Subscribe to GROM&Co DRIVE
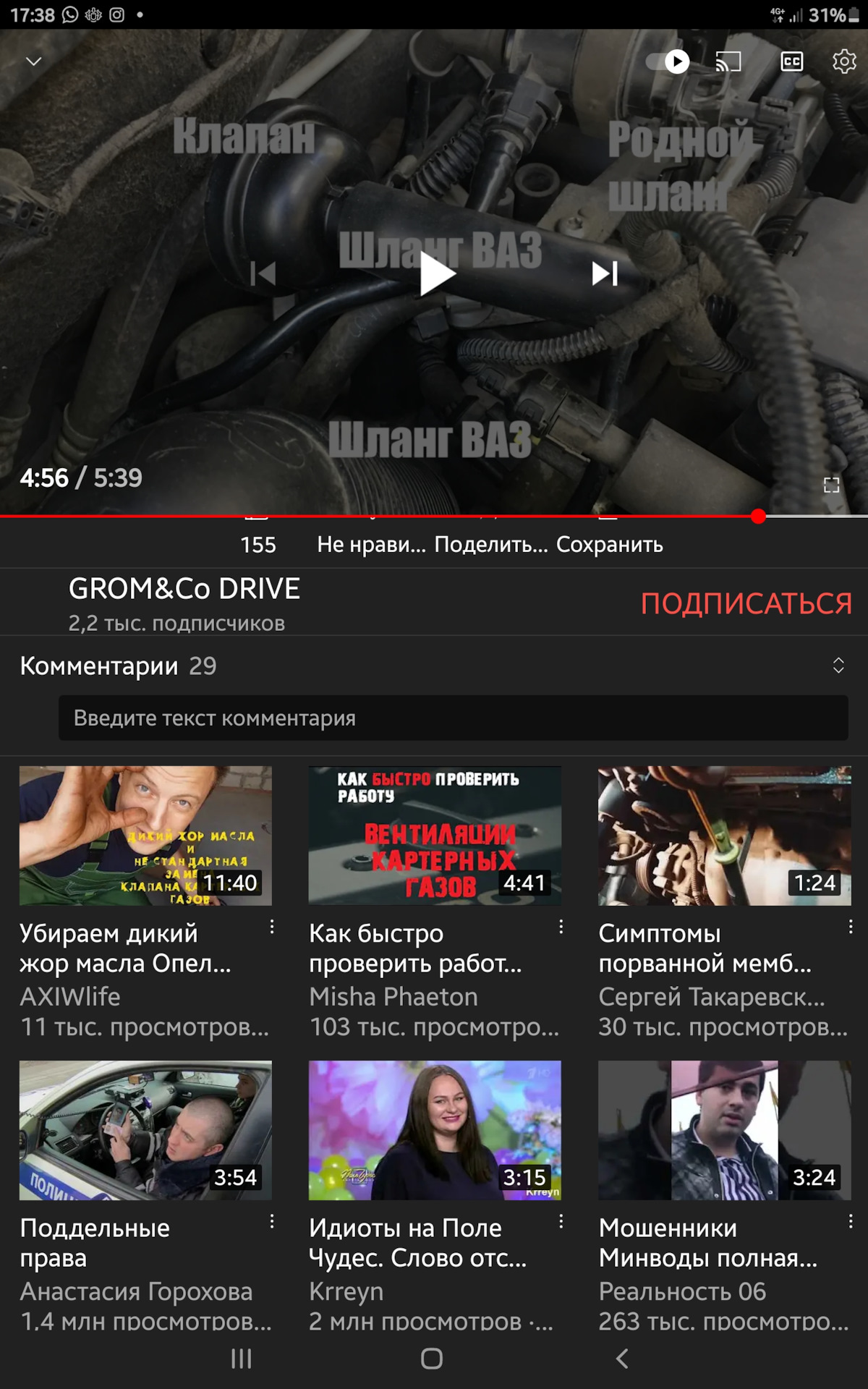The height and width of the screenshot is (1389, 868). pos(746,603)
